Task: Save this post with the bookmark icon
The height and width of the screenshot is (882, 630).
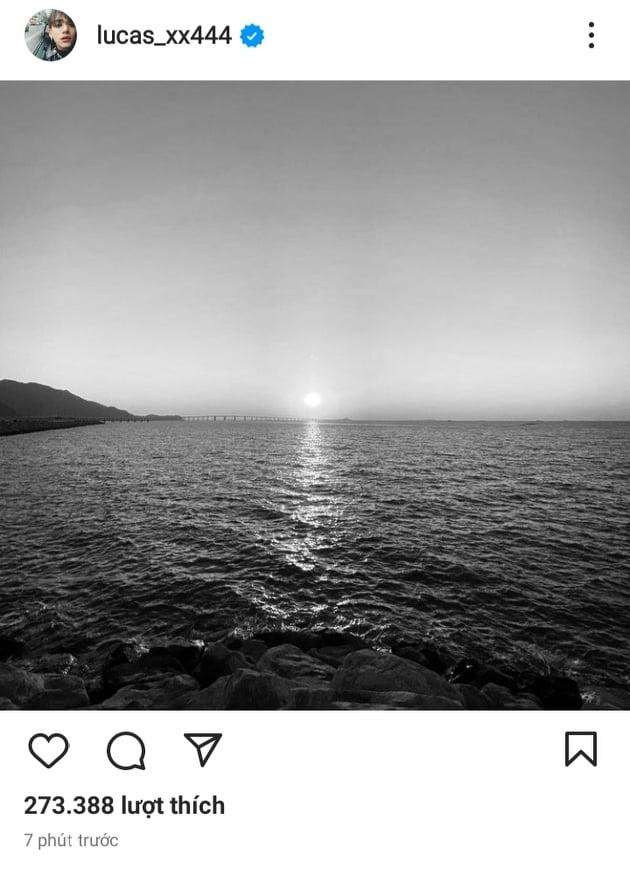Action: [580, 749]
